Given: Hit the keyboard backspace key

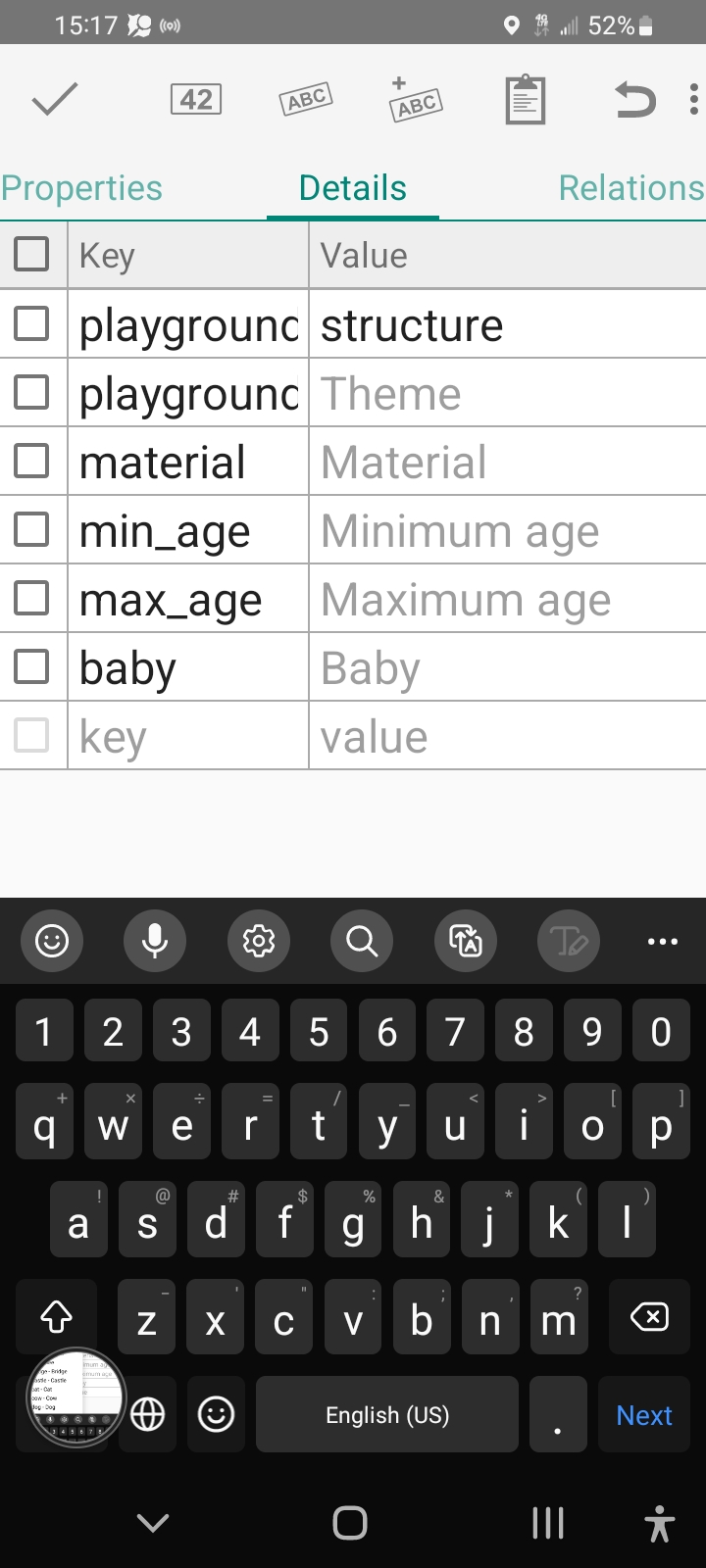Looking at the screenshot, I should (x=649, y=1316).
